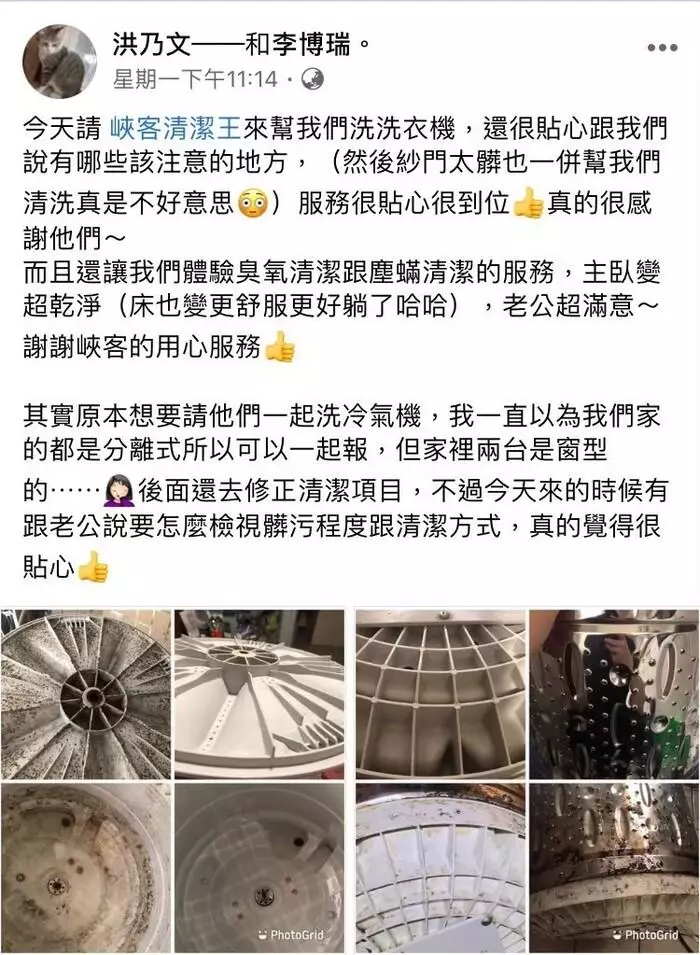
Task: Open the right photo collage with steel drum
Action: pos(528,781)
